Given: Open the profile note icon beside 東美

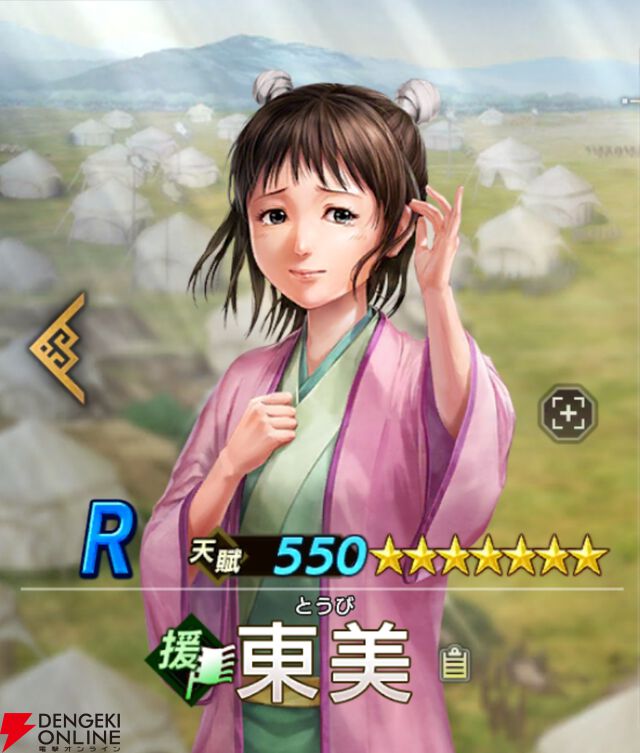Looking at the screenshot, I should tap(456, 664).
